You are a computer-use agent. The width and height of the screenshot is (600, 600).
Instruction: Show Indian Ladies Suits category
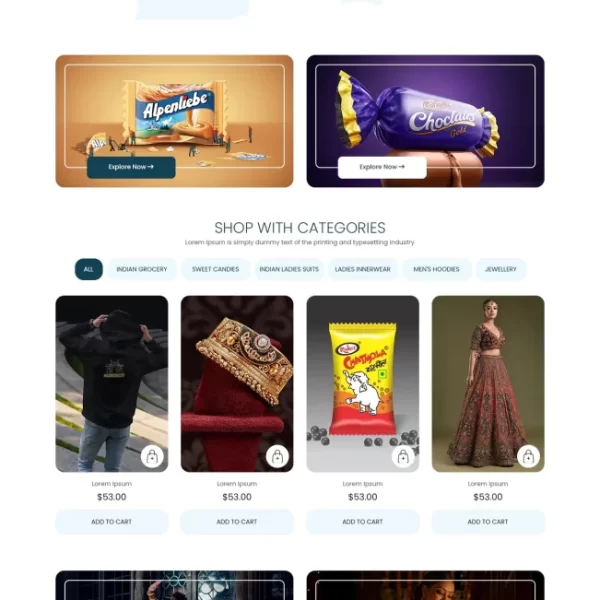288,269
